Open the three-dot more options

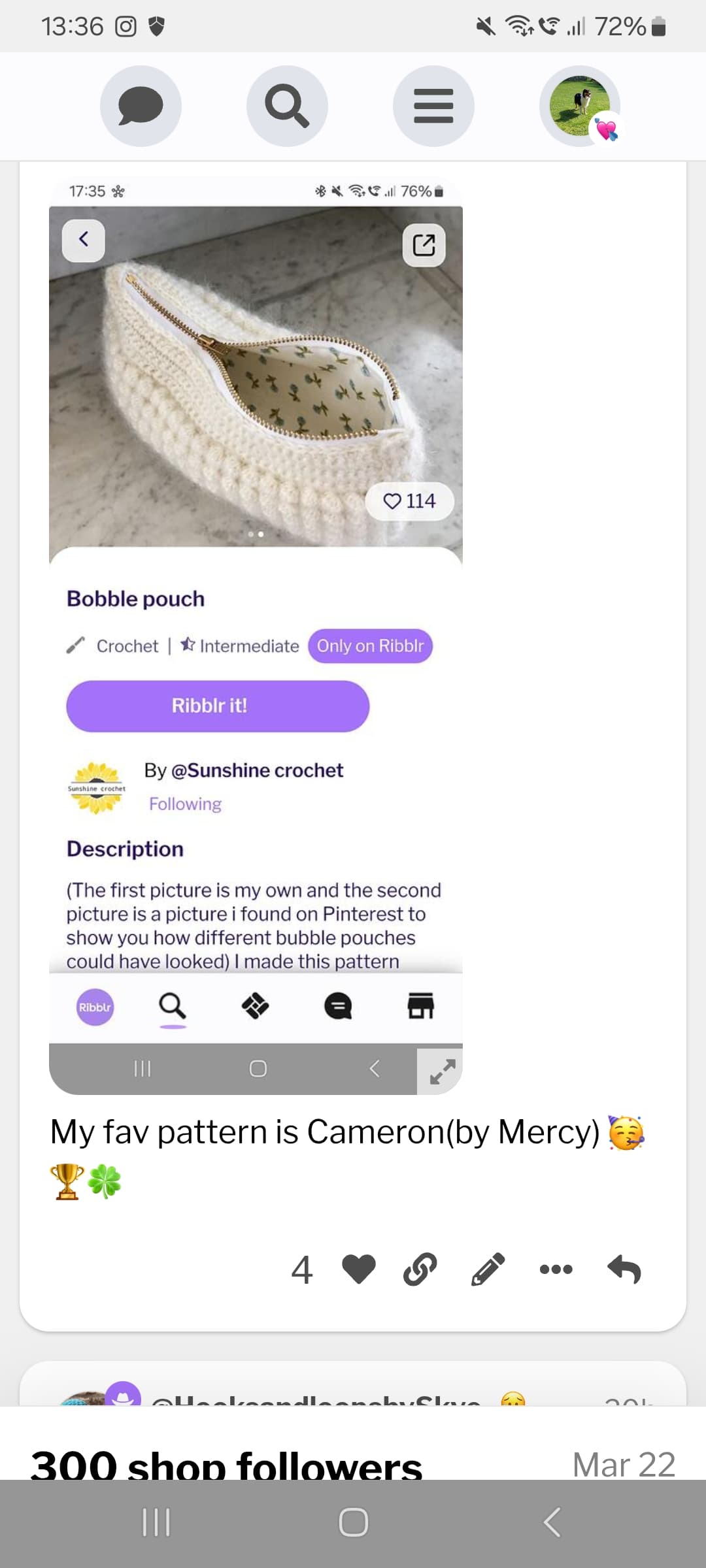point(556,1269)
